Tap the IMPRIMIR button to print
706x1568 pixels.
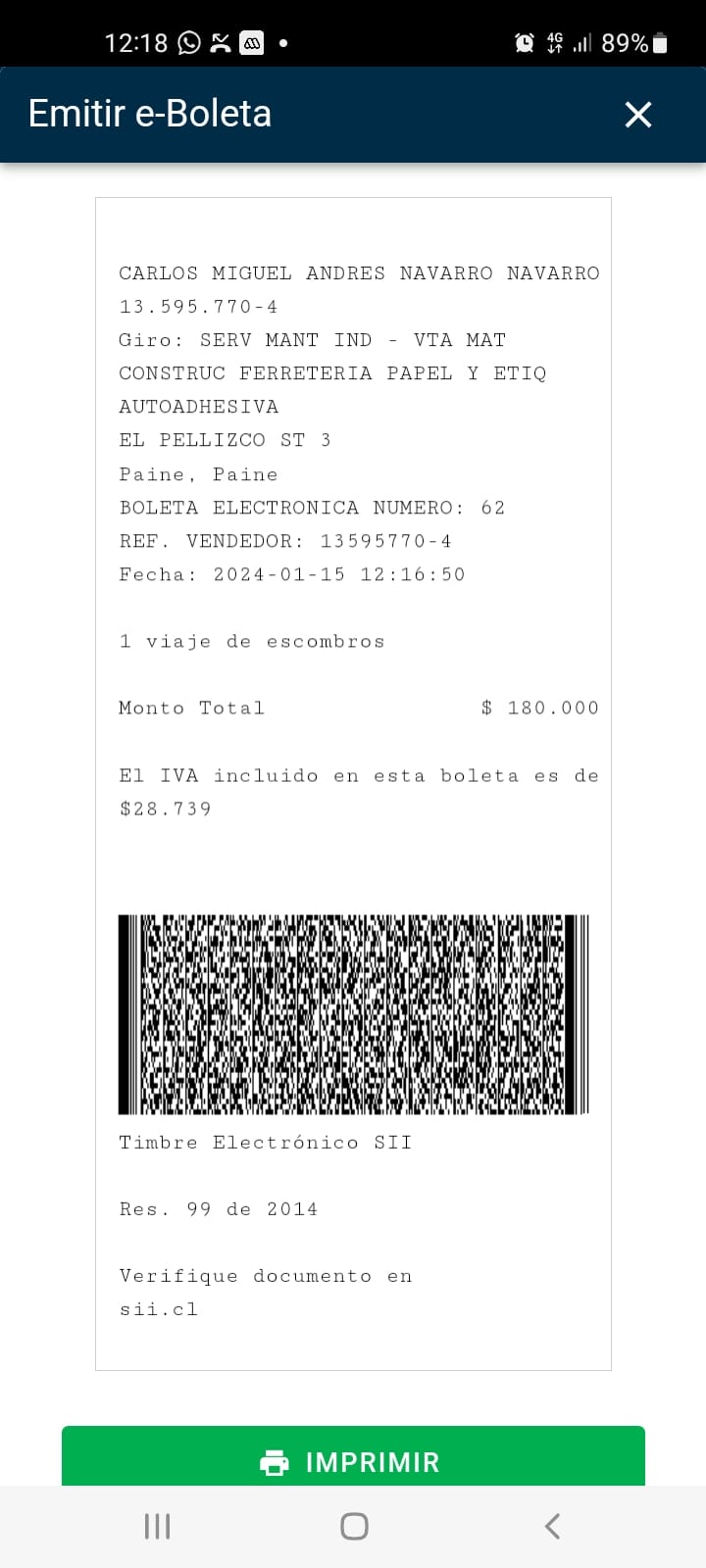(353, 1459)
